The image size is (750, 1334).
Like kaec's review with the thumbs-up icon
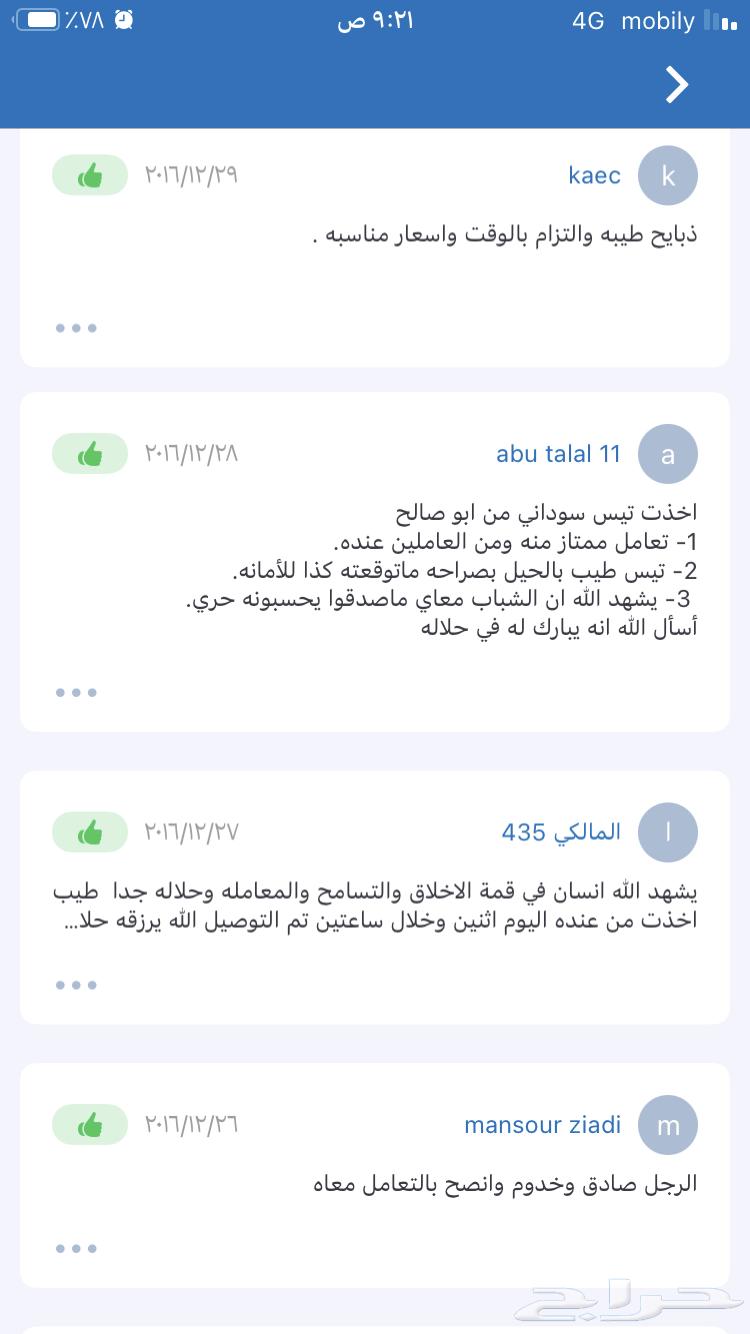pyautogui.click(x=89, y=175)
